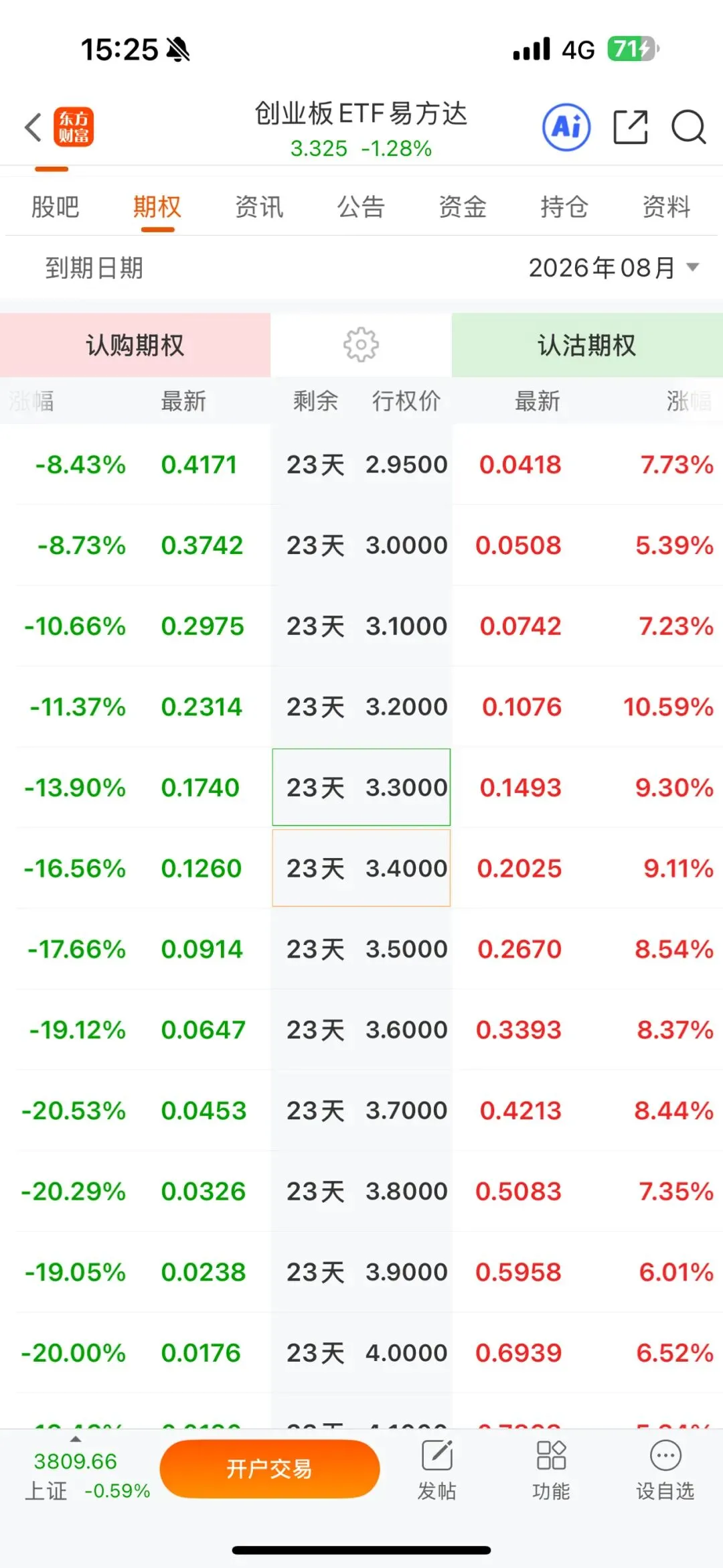
Task: Share this ETF page
Action: [x=631, y=127]
